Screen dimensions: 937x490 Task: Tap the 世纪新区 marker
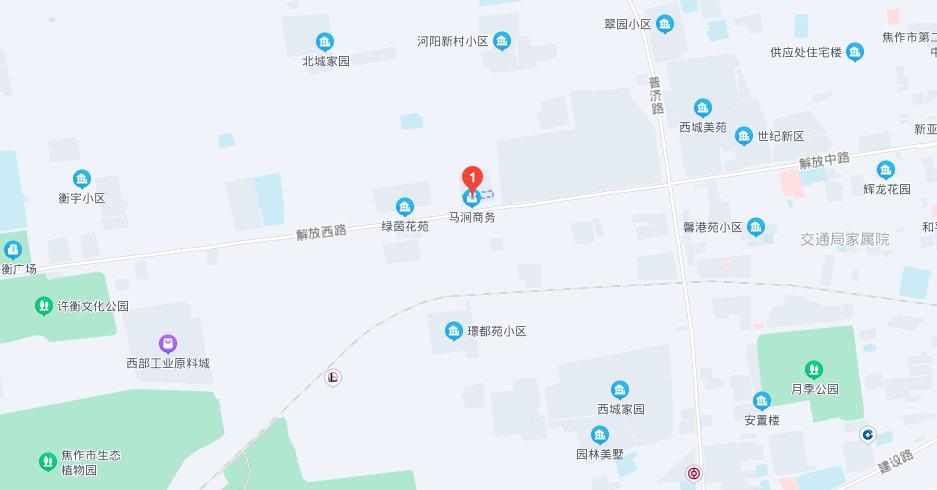pyautogui.click(x=743, y=136)
